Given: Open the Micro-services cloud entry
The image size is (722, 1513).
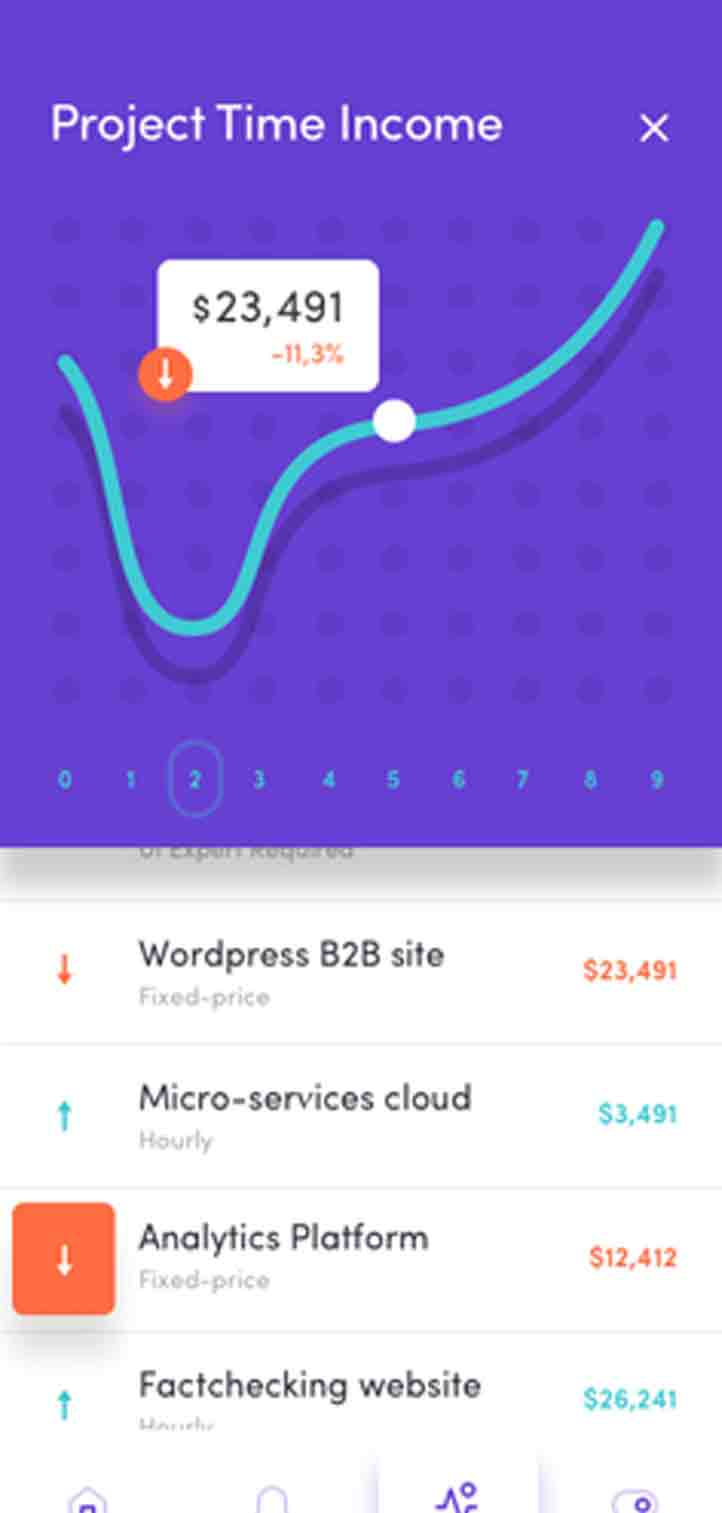Looking at the screenshot, I should (x=305, y=1098).
